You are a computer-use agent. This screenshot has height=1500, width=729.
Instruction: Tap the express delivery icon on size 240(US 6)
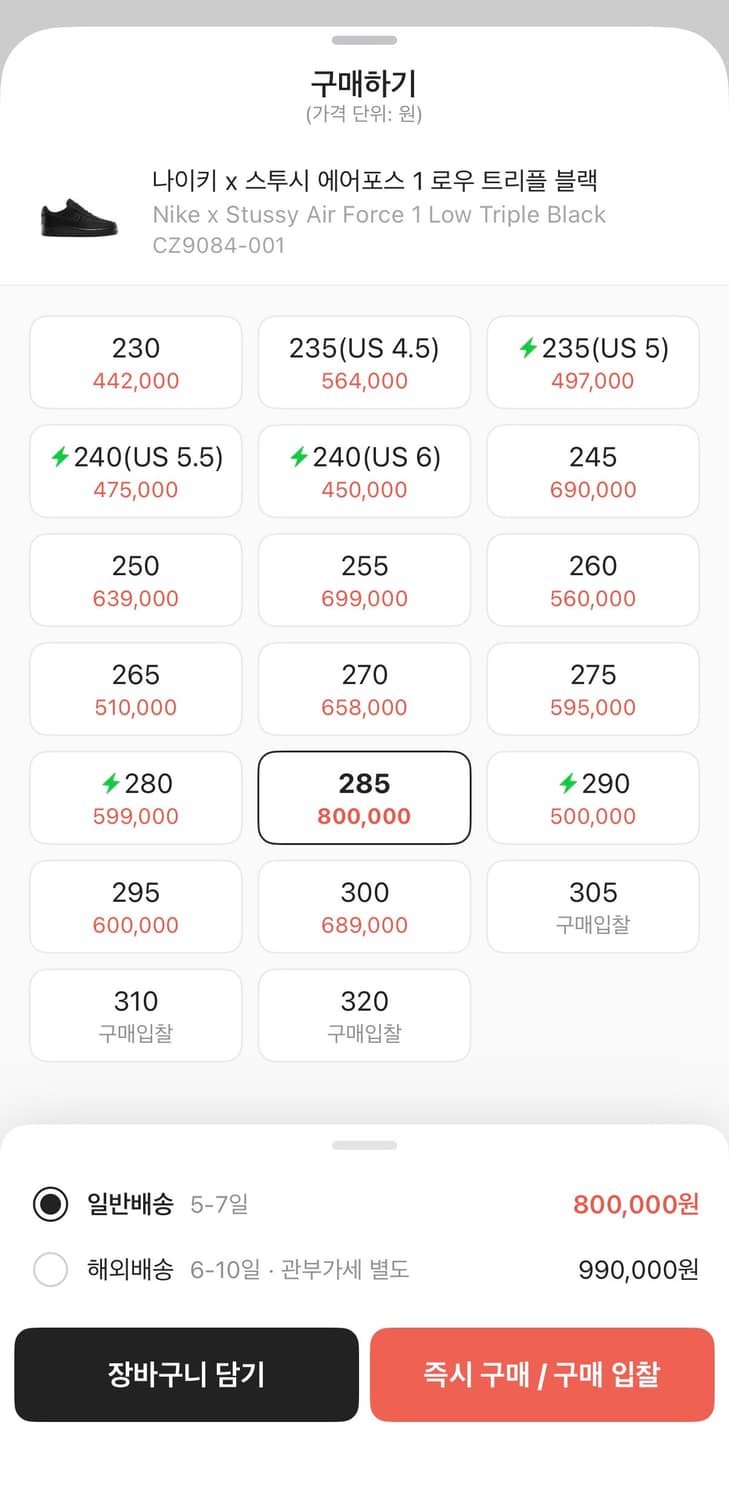pyautogui.click(x=299, y=457)
